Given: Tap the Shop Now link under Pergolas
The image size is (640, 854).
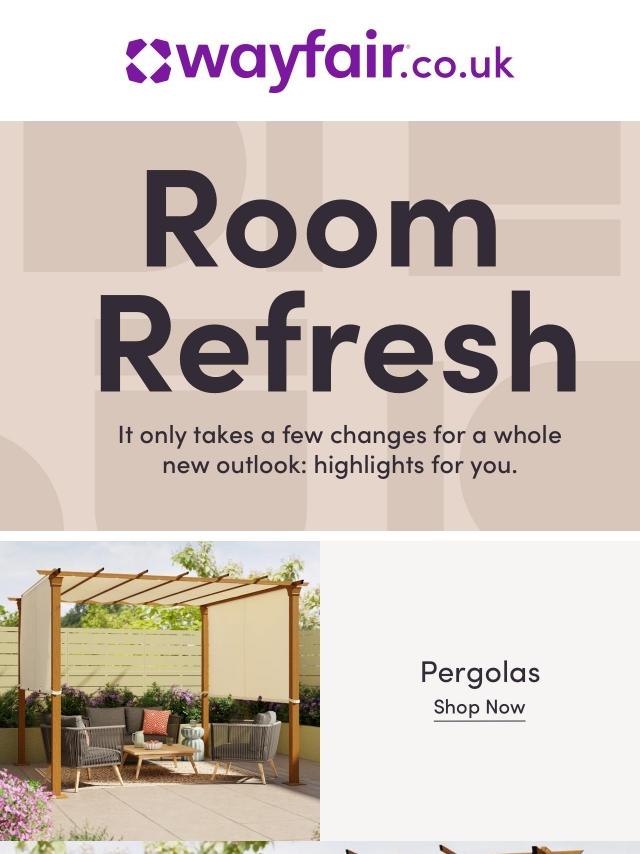Looking at the screenshot, I should coord(479,707).
